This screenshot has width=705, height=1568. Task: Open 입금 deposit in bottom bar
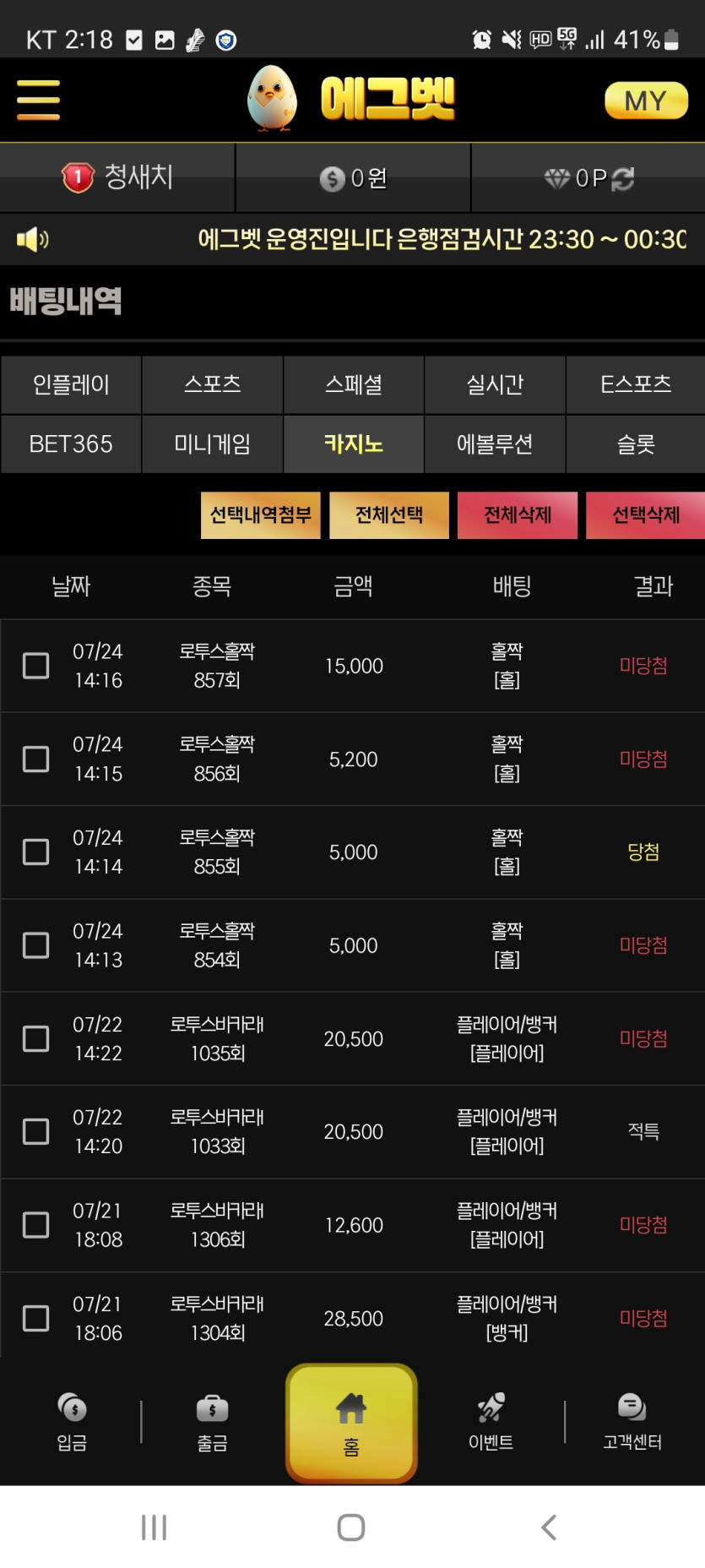(72, 1422)
